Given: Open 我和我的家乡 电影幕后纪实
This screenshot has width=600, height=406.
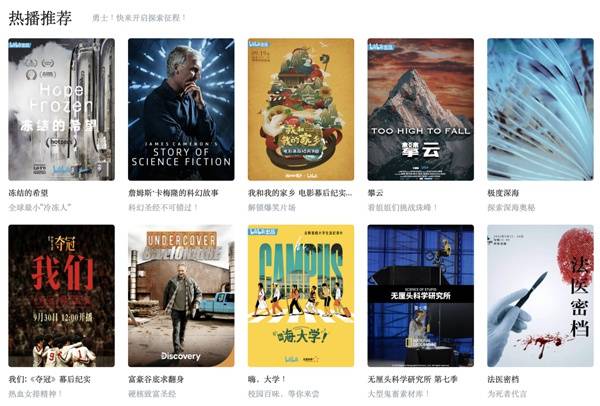Looking at the screenshot, I should pos(300,109).
